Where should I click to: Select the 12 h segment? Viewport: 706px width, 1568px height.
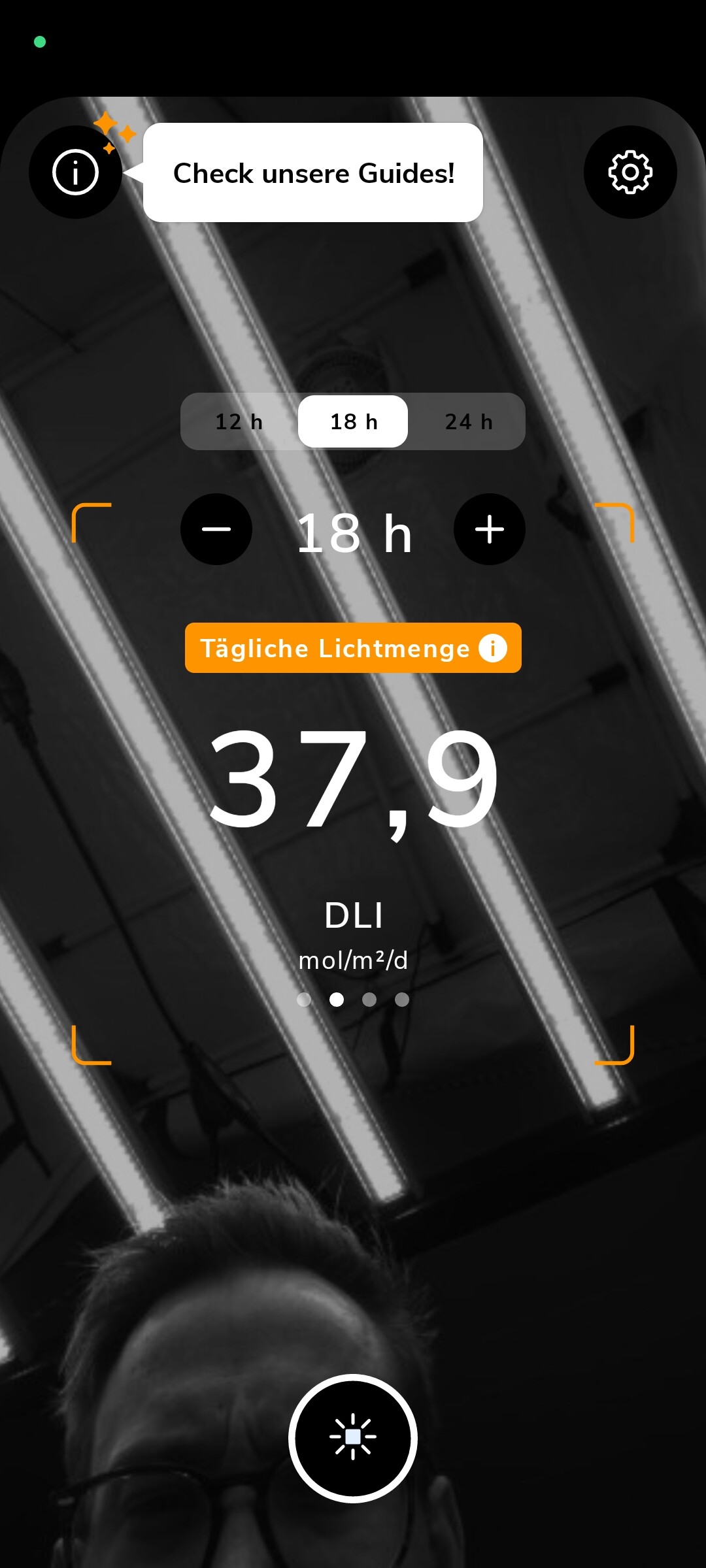click(239, 421)
